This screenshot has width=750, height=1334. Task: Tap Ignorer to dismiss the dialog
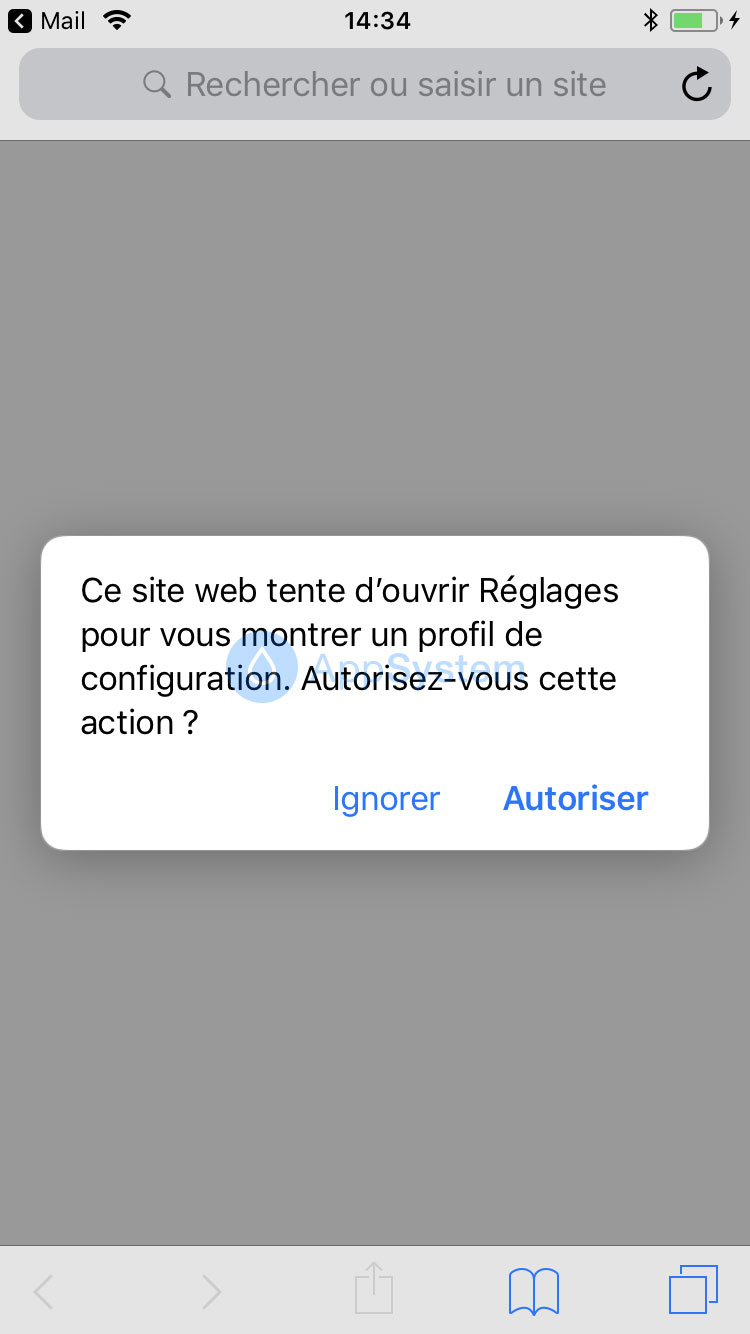pos(386,799)
